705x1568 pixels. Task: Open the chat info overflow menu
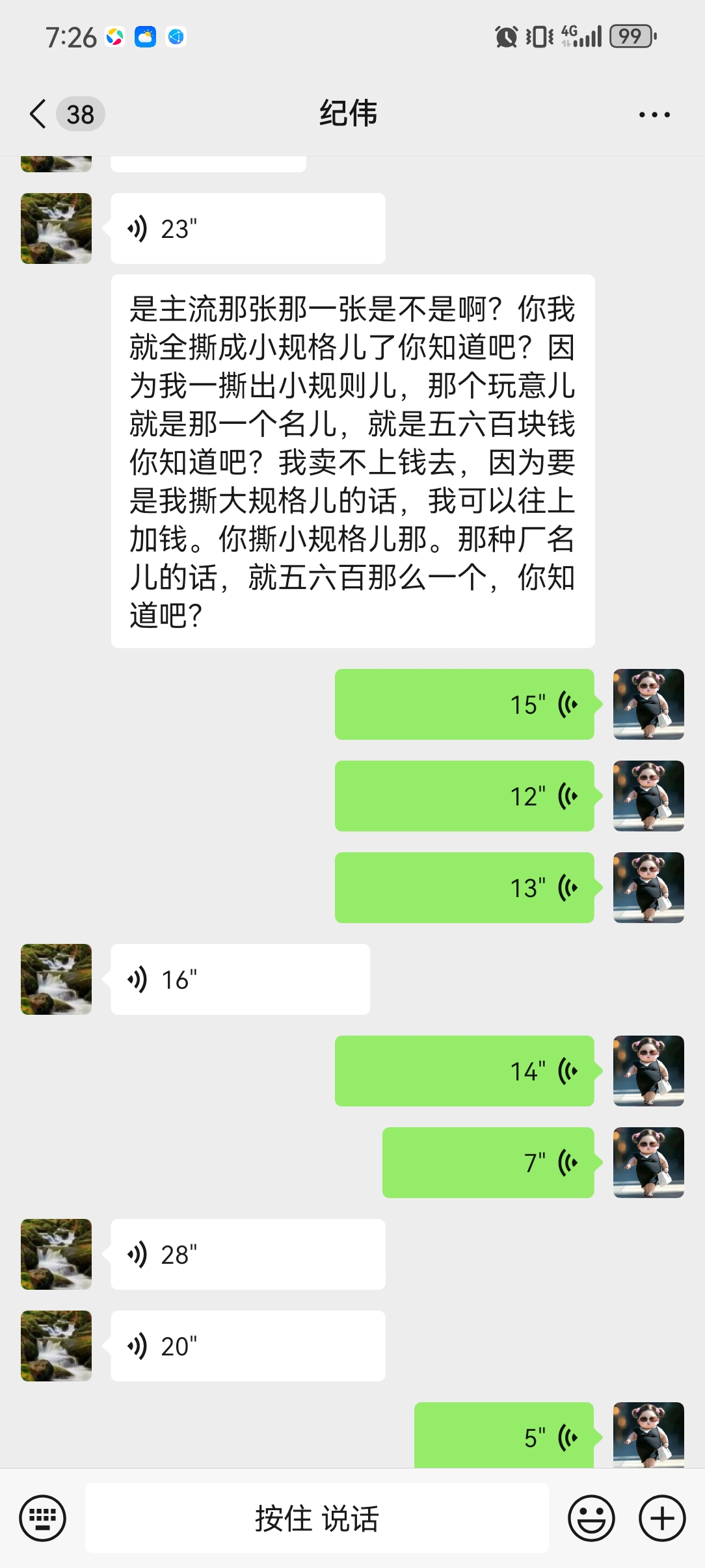point(654,114)
